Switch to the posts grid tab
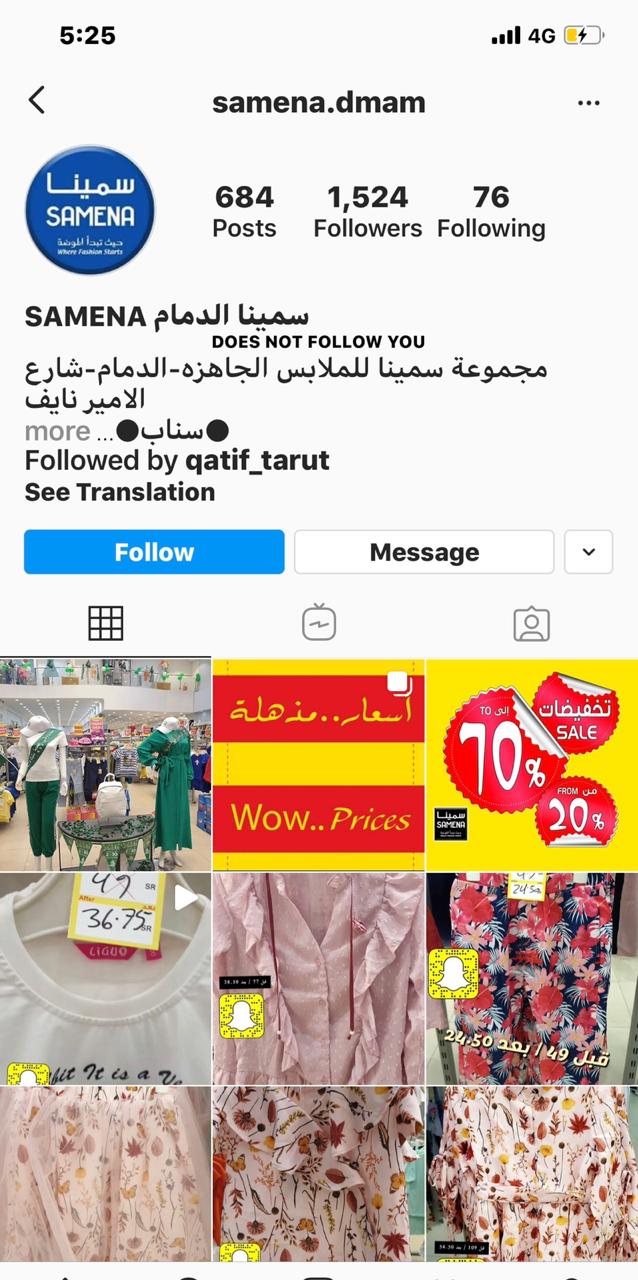This screenshot has width=638, height=1280. point(106,623)
